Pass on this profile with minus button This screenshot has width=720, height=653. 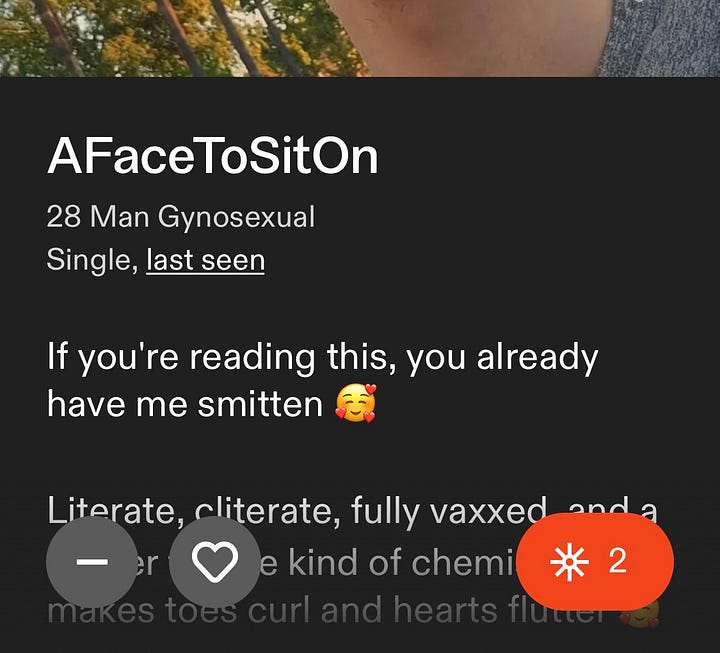(x=92, y=562)
